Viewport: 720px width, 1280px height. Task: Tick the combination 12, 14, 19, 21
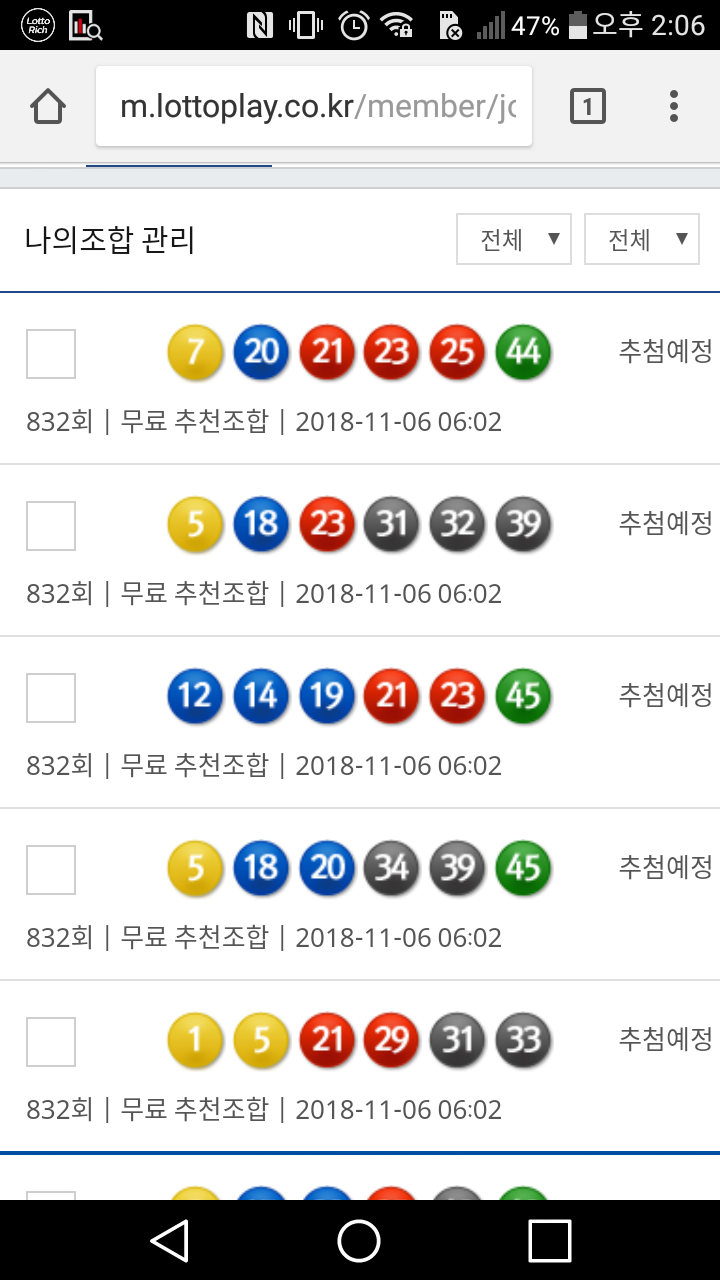coord(51,698)
